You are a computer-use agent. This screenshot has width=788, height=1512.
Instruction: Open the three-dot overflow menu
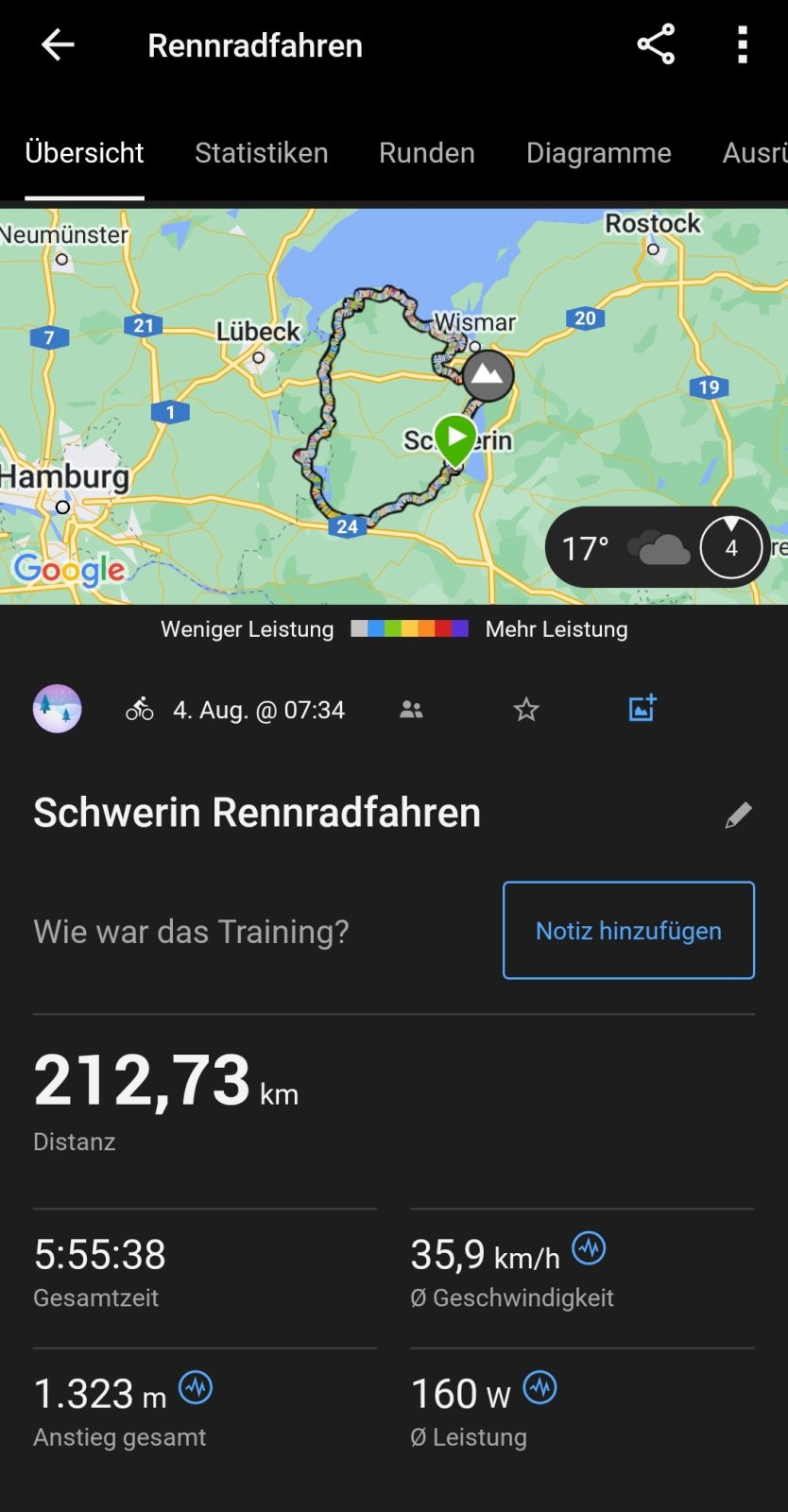(743, 44)
